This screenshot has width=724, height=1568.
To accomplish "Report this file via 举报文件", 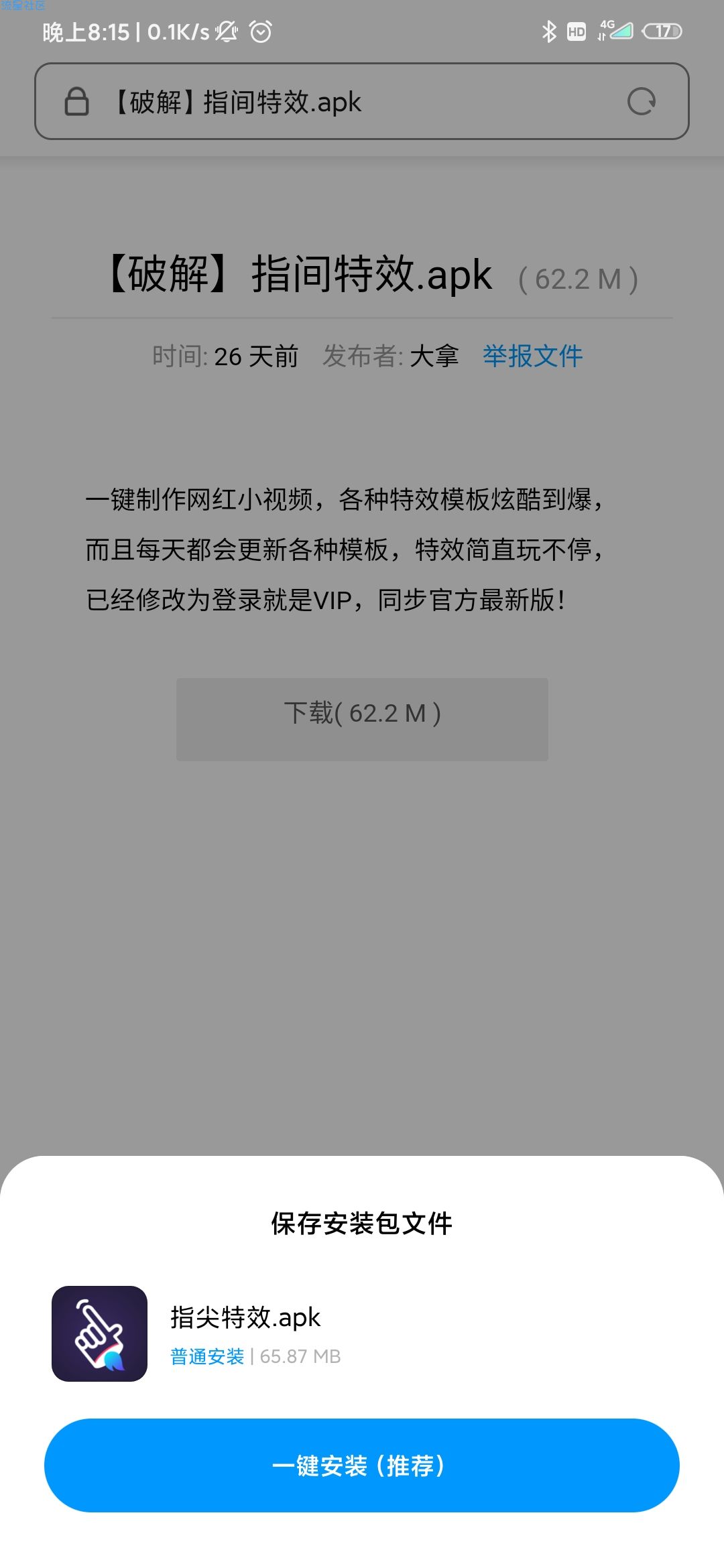I will [532, 356].
